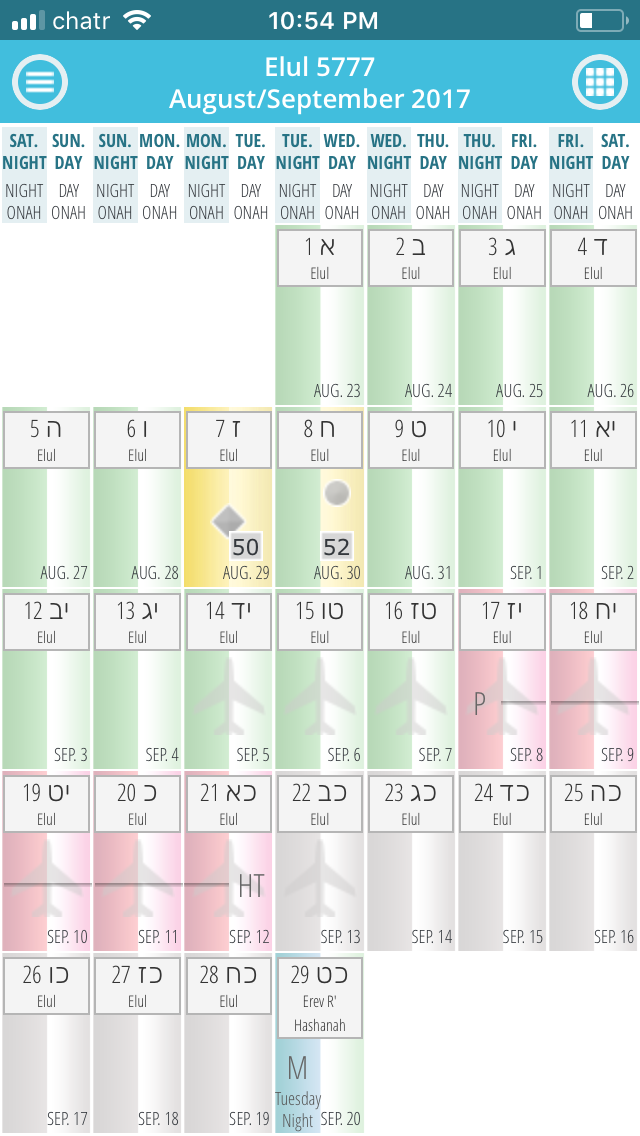The image size is (640, 1136).
Task: Select the 1 Elul day, Aug. 23
Action: [x=320, y=315]
